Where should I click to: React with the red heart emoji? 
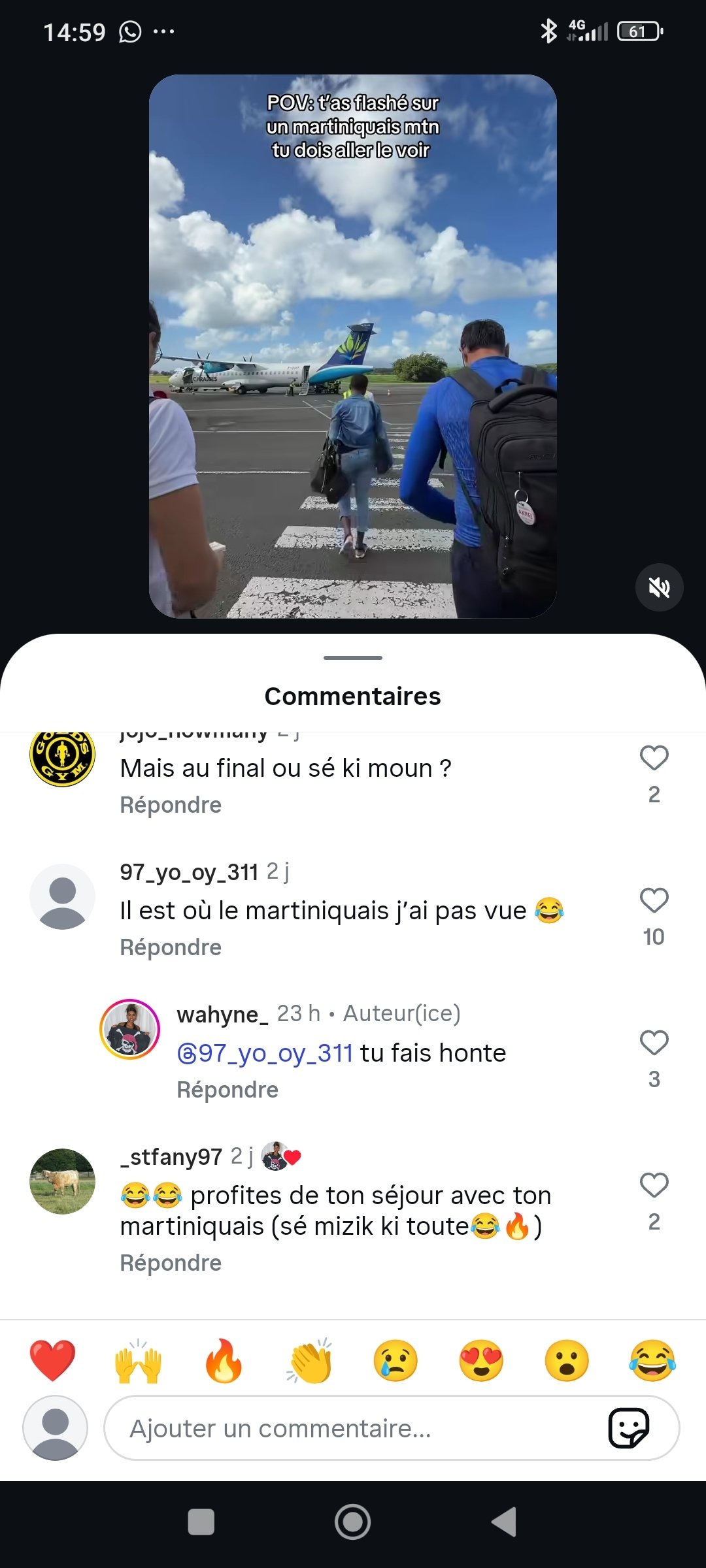coord(52,1361)
